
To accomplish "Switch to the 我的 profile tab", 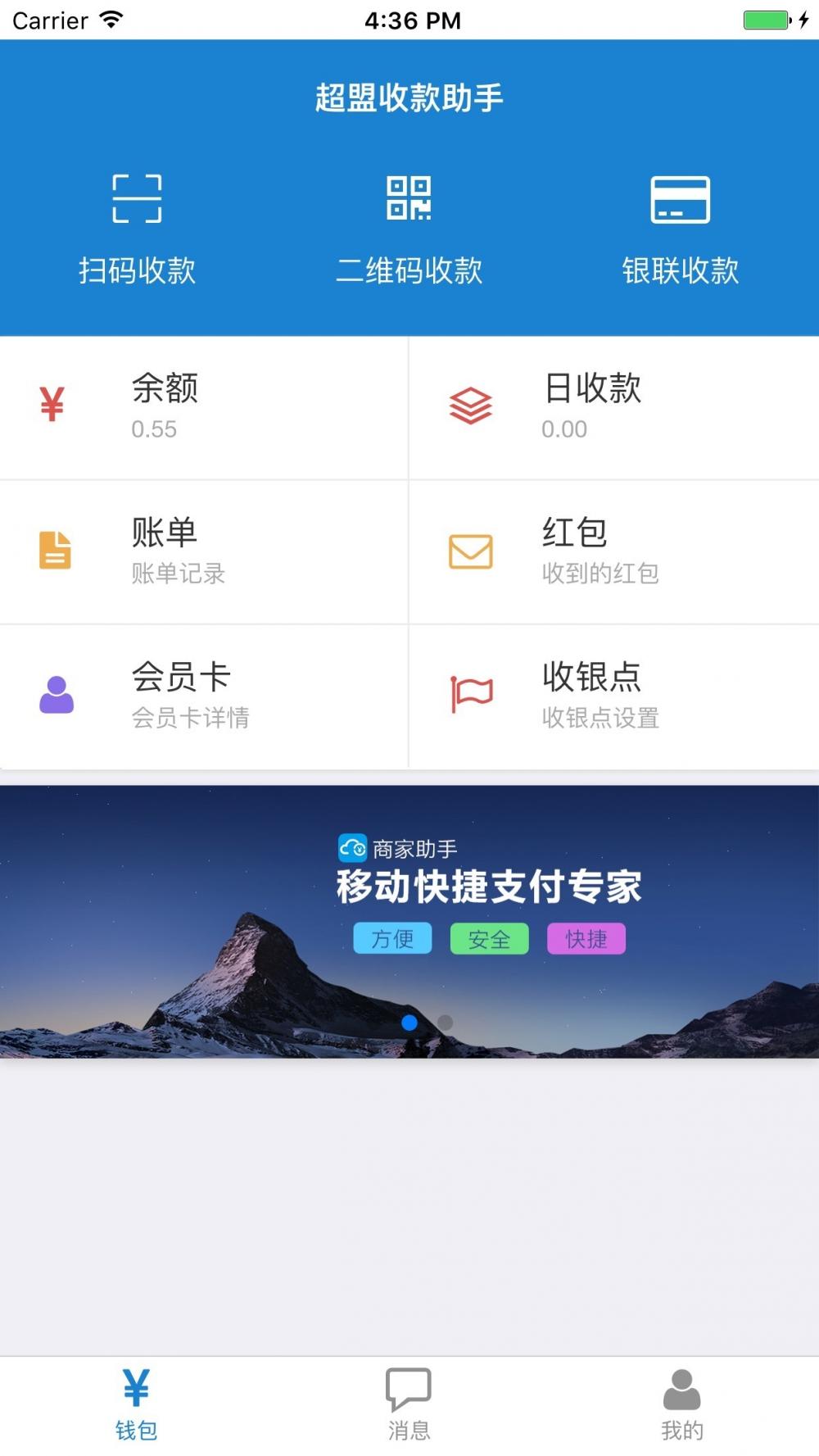I will tap(682, 1404).
